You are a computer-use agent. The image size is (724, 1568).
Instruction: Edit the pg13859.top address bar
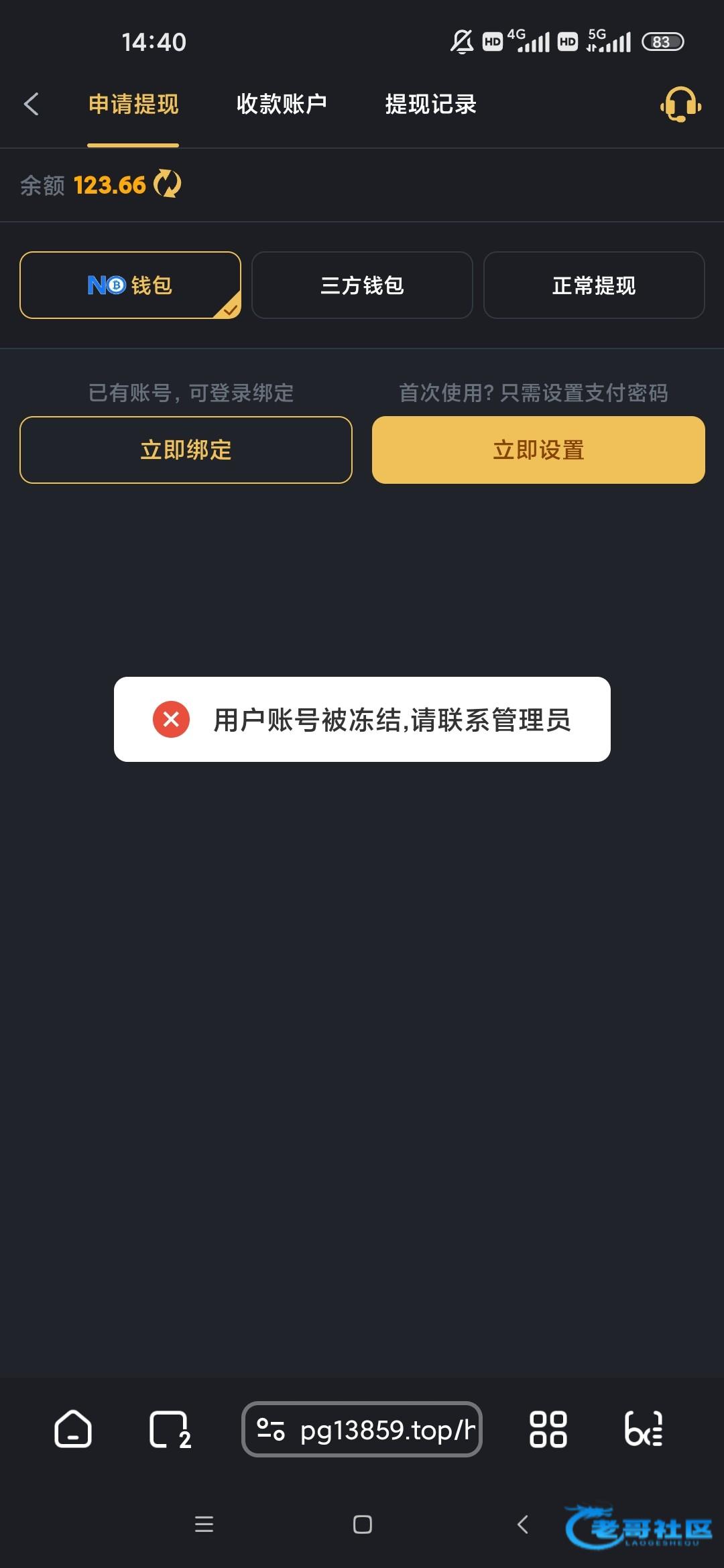click(362, 1429)
